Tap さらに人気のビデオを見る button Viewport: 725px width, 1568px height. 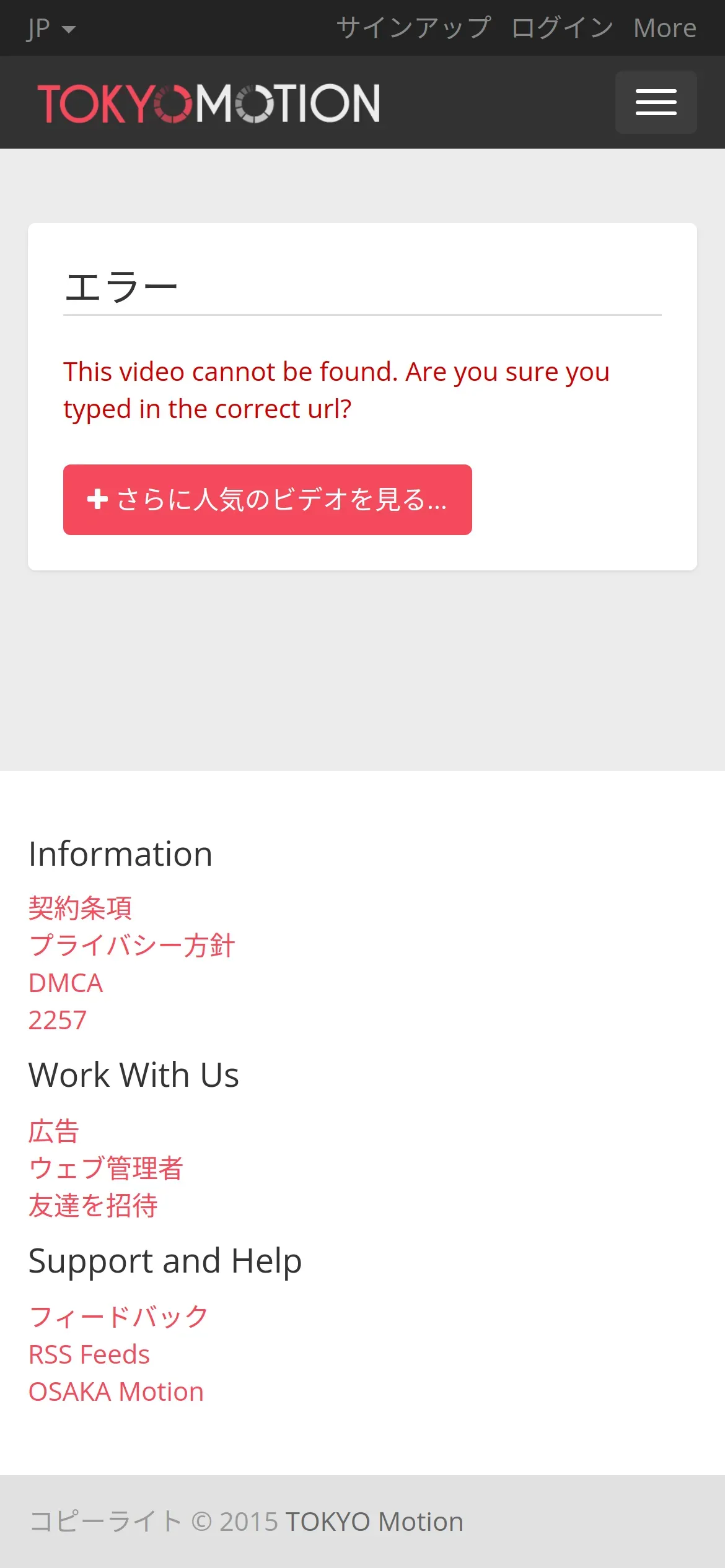(268, 500)
